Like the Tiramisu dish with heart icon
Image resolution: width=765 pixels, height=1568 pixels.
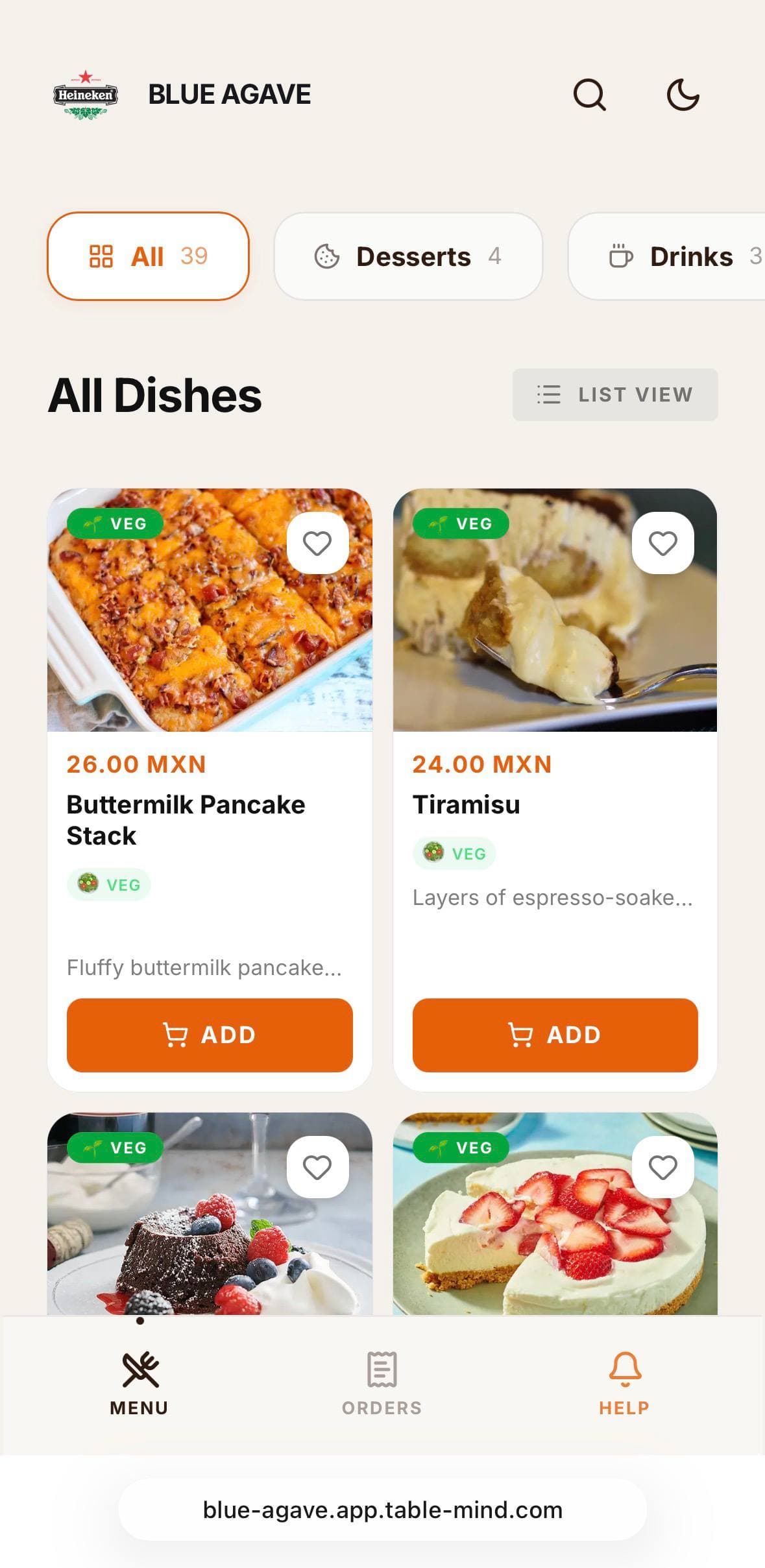tap(663, 543)
